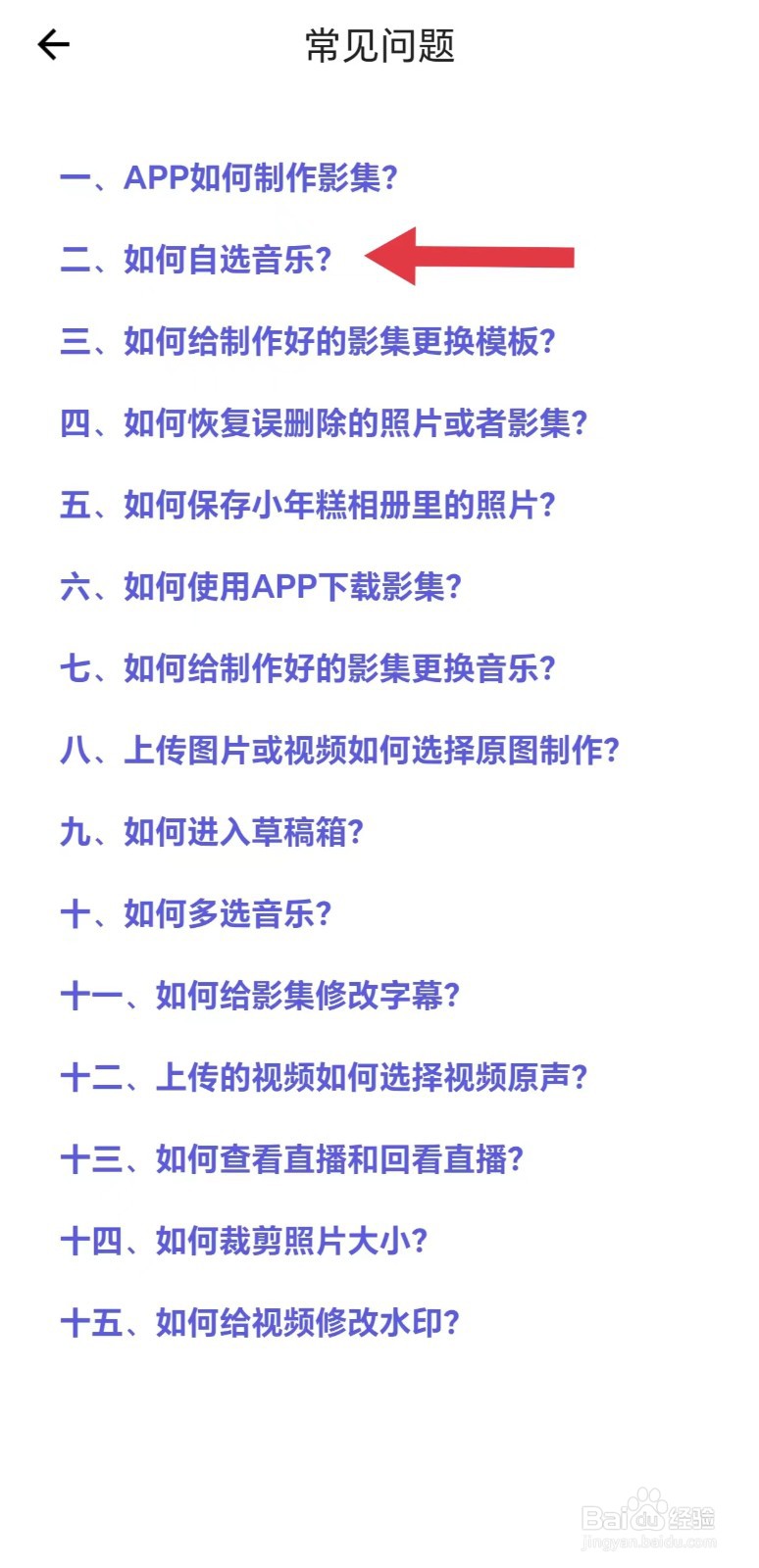Click the back arrow at top left

[55, 43]
